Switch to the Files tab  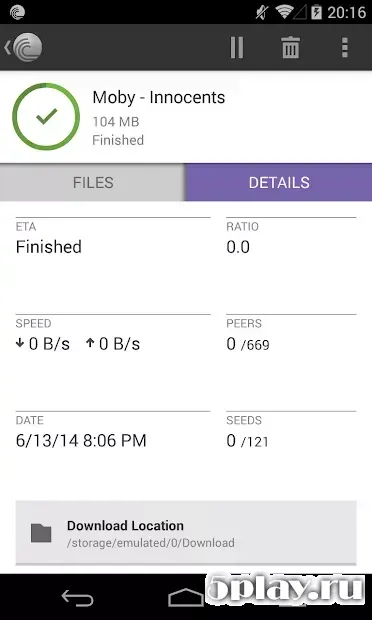tap(93, 182)
